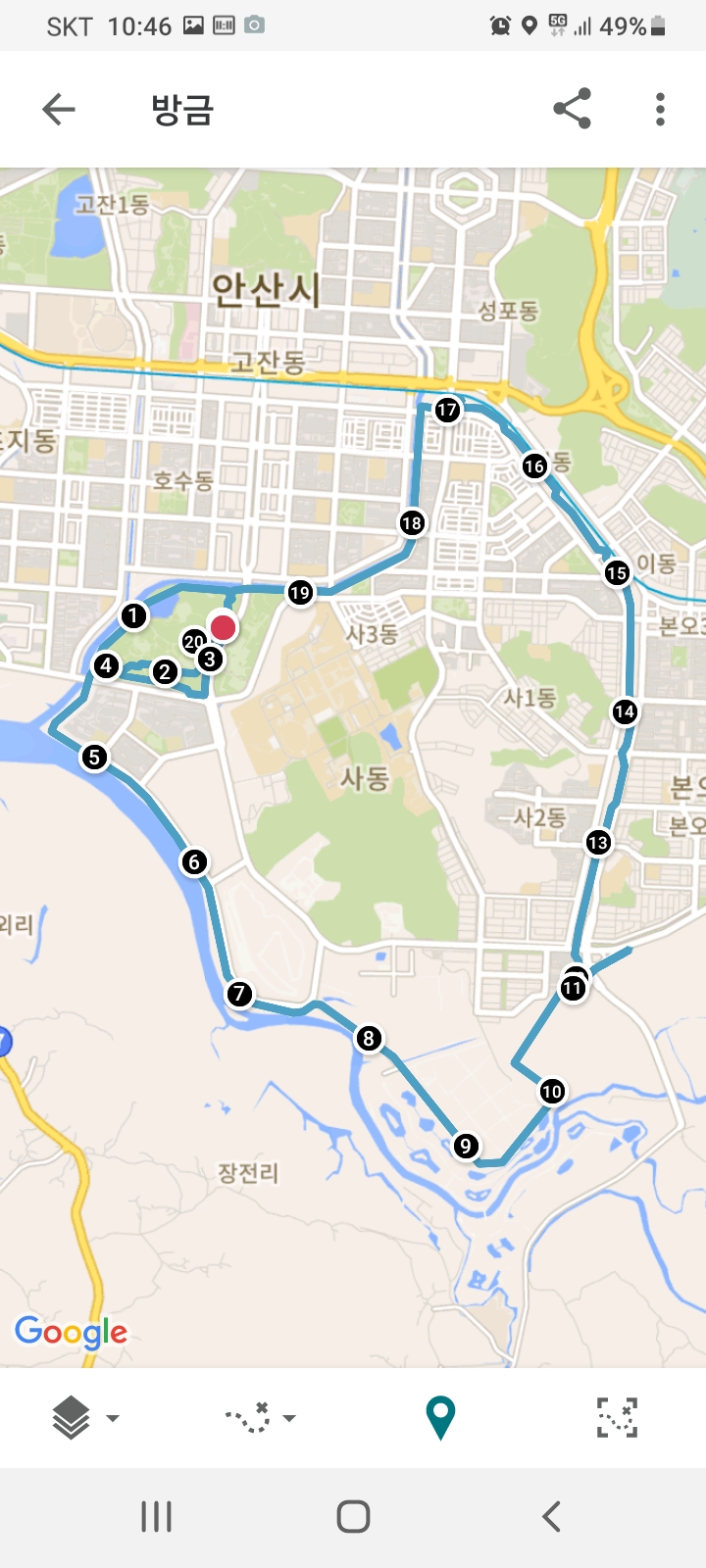Go to the phone home screen
This screenshot has height=1568, width=706.
353,1516
